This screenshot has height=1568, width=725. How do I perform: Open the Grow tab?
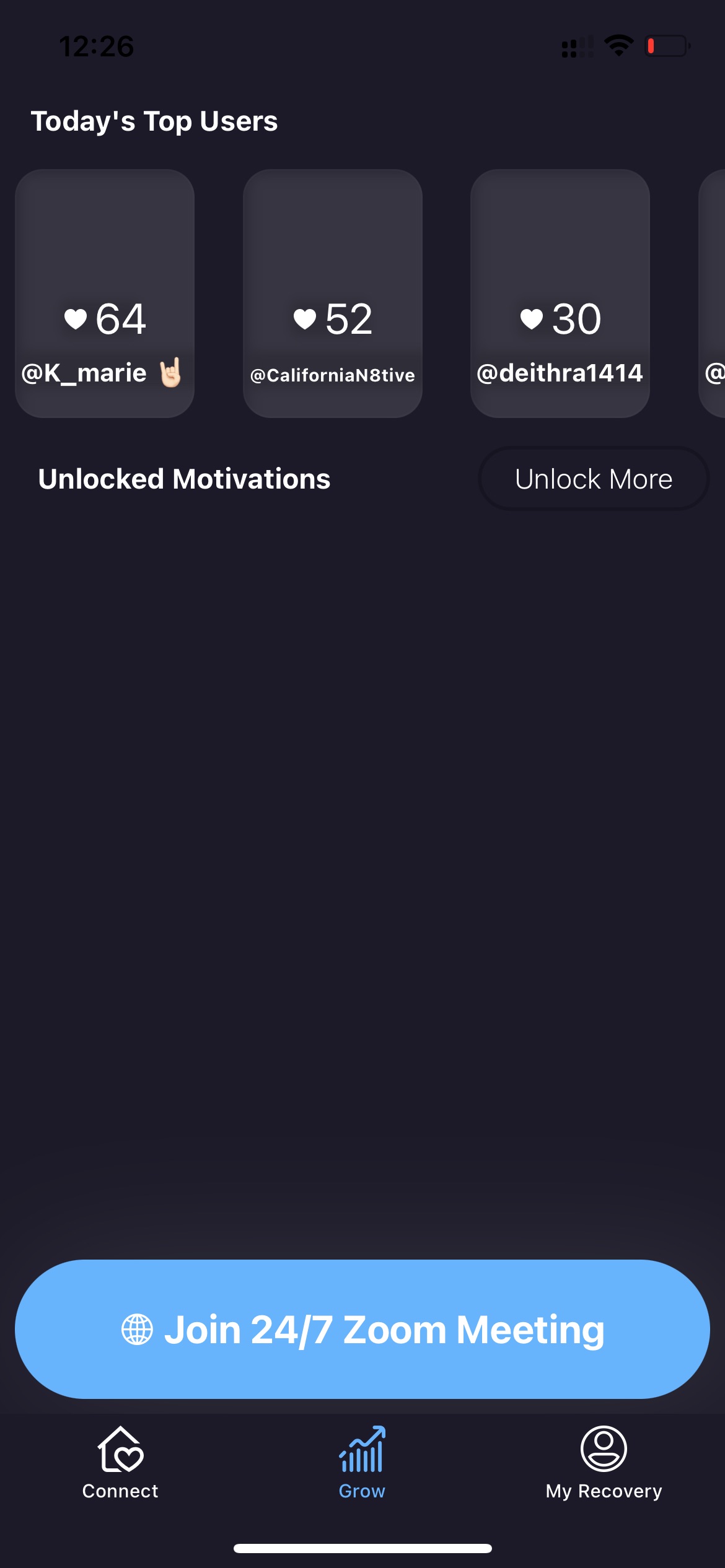tap(362, 1463)
